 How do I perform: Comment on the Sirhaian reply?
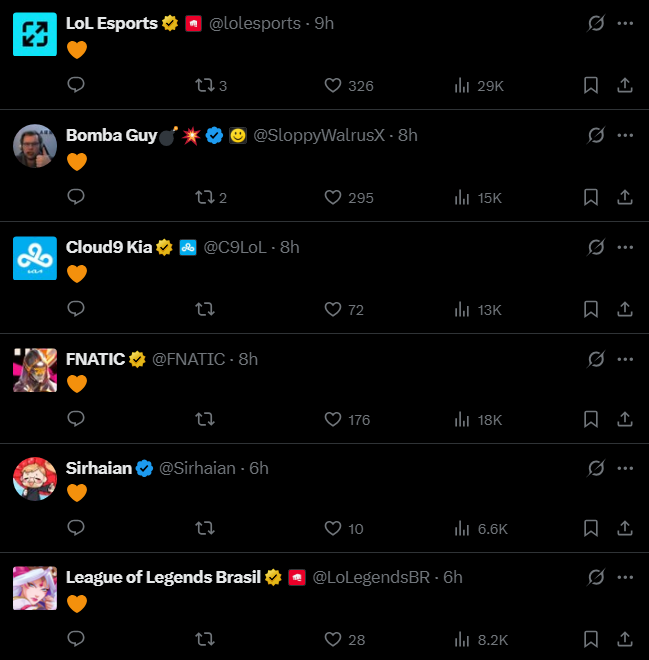76,528
